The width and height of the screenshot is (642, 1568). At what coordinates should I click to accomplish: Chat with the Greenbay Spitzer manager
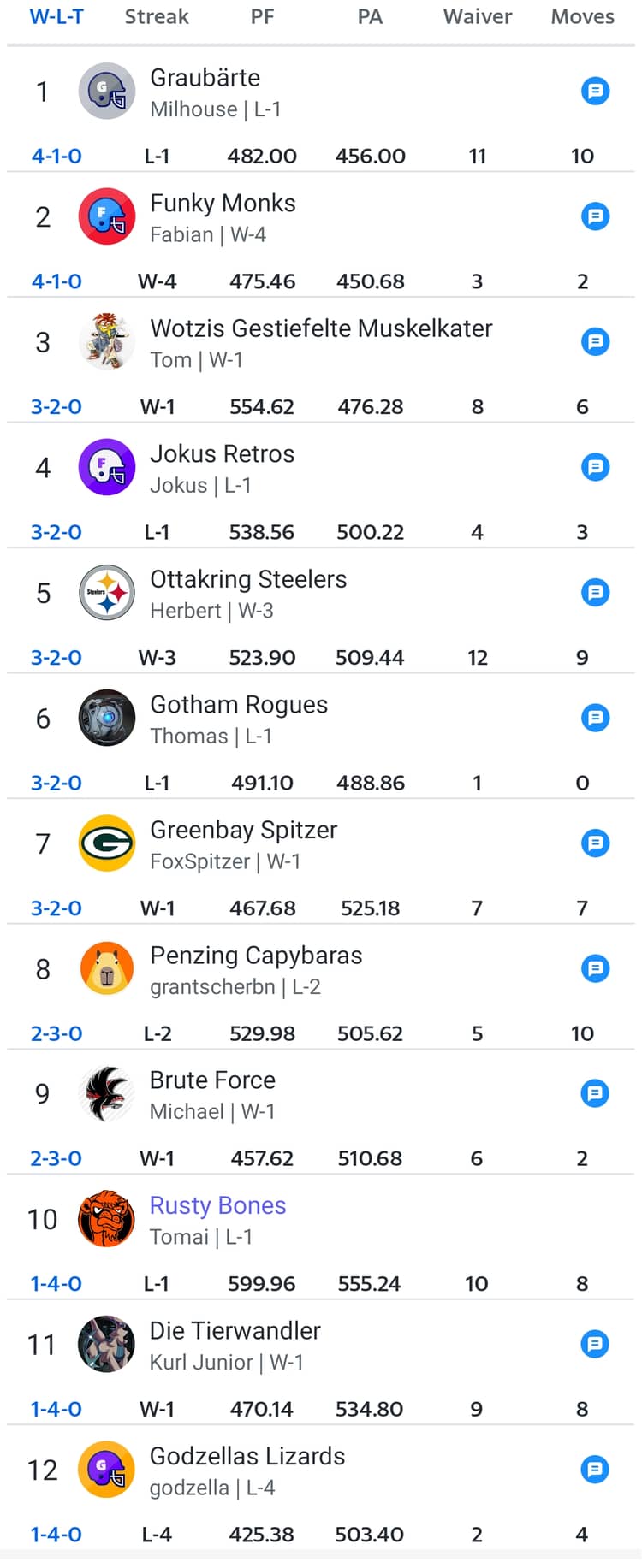tap(595, 843)
